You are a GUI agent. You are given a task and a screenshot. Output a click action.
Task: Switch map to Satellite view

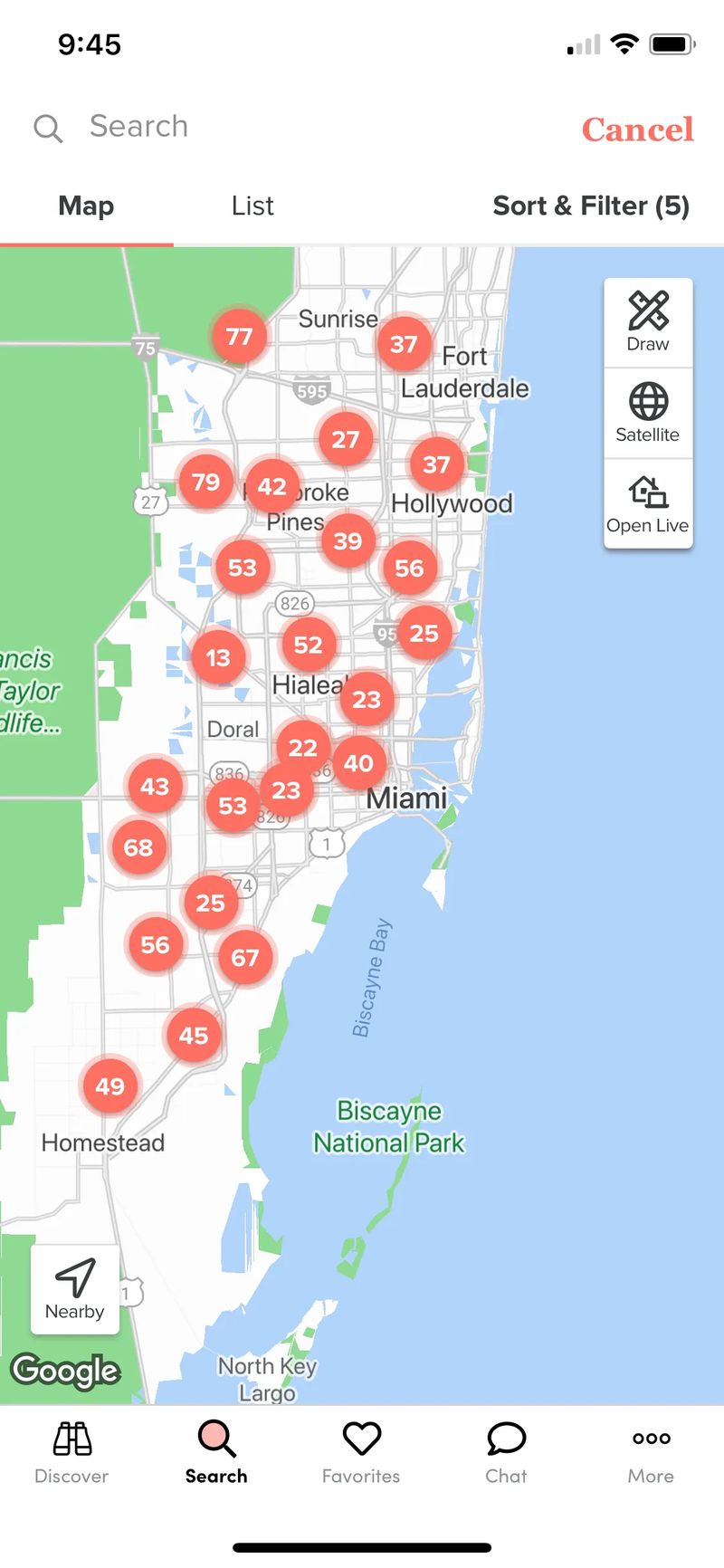[x=648, y=413]
